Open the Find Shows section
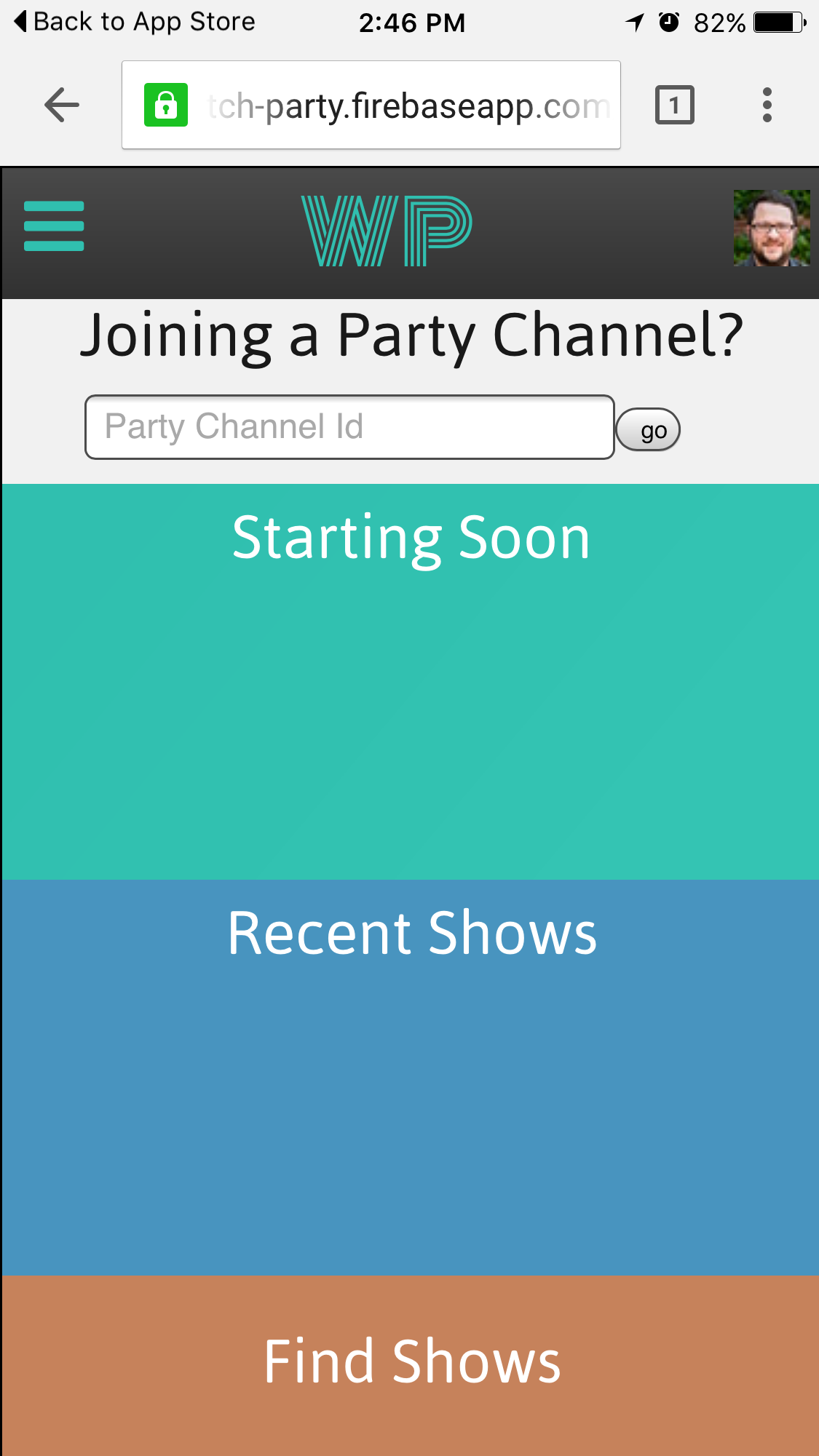819x1456 pixels. point(411,1366)
